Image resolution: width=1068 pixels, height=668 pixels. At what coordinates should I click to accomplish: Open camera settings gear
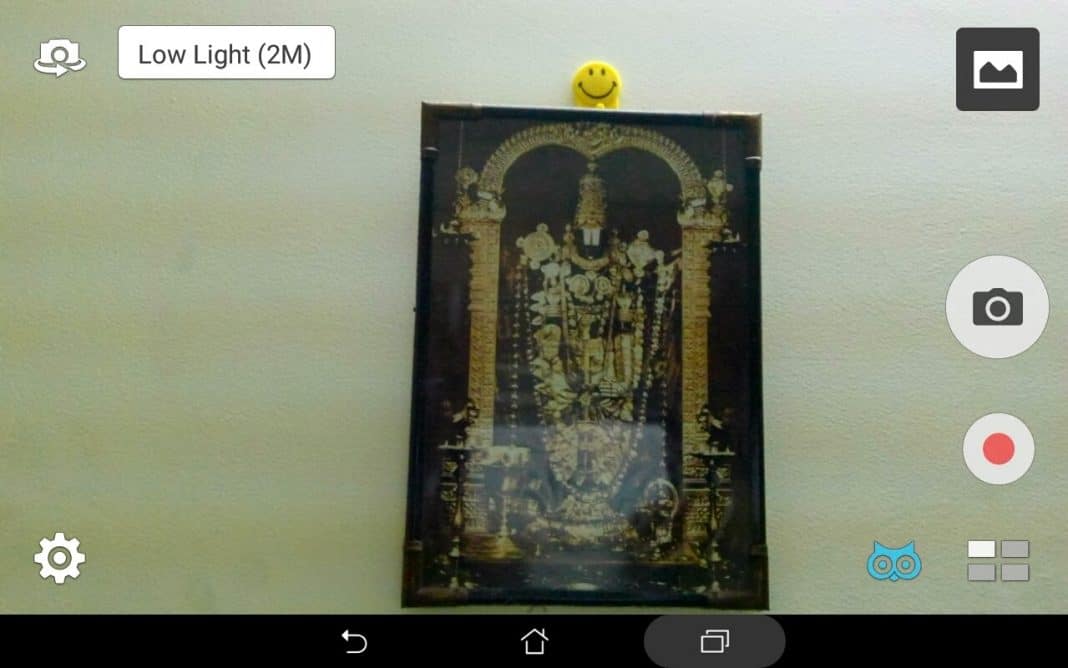[60, 558]
